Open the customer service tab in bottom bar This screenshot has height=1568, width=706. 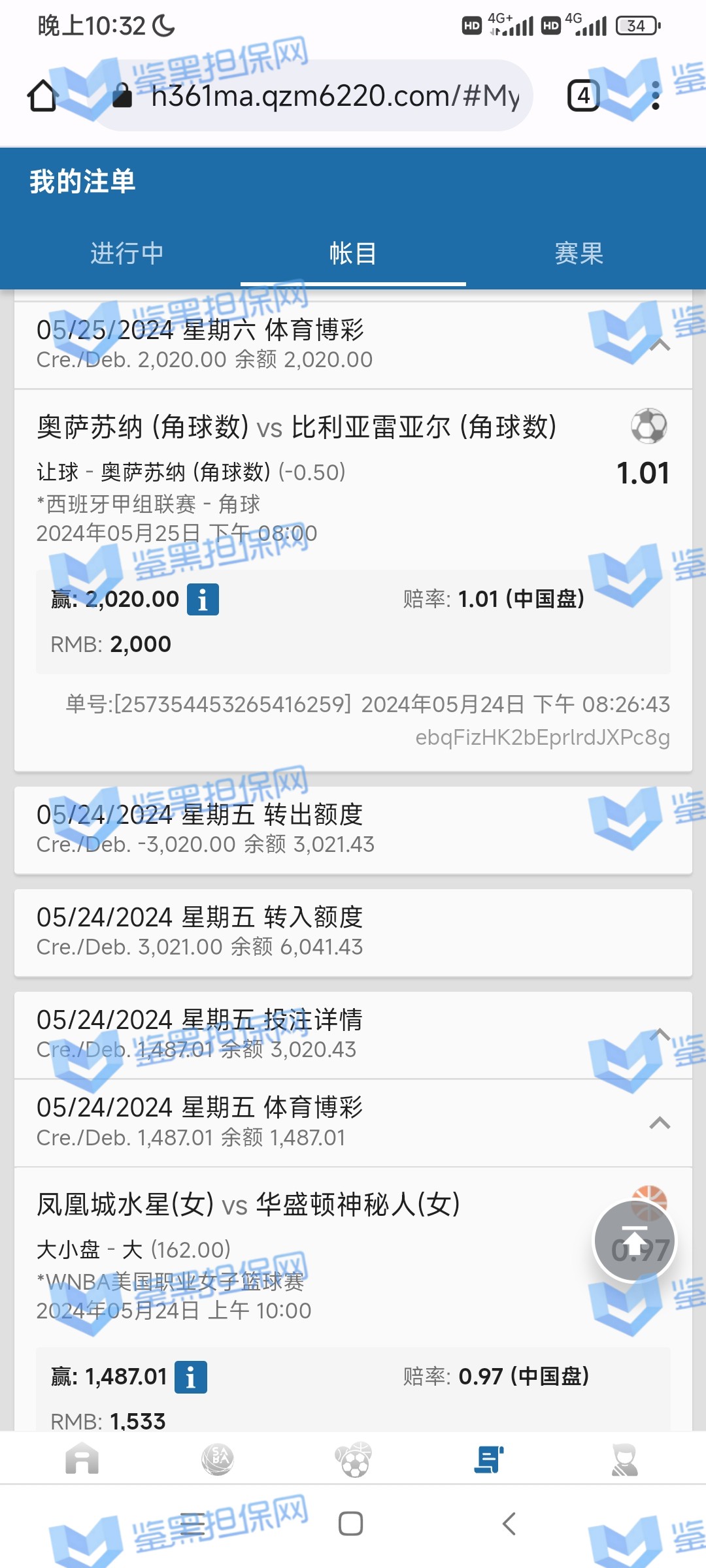[x=624, y=1460]
